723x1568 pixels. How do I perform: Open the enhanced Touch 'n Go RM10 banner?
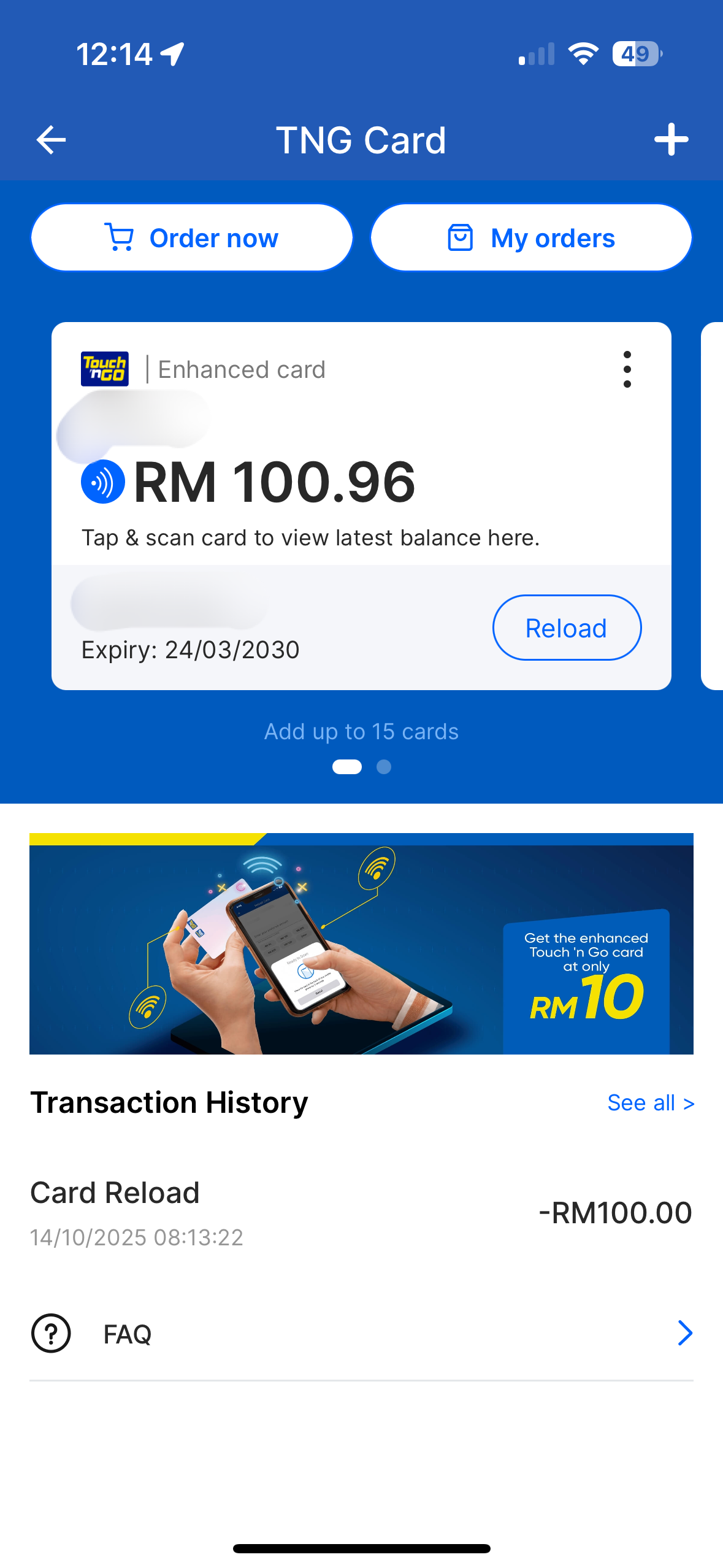click(361, 945)
